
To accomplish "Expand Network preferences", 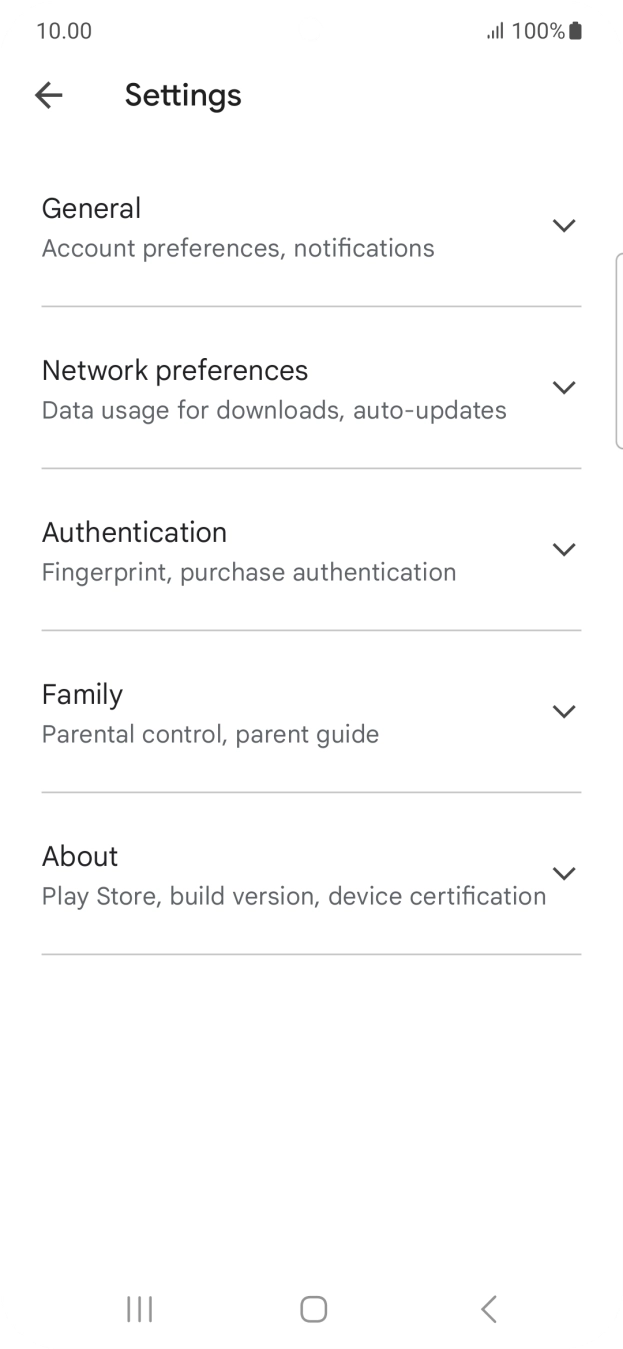I will [x=311, y=388].
